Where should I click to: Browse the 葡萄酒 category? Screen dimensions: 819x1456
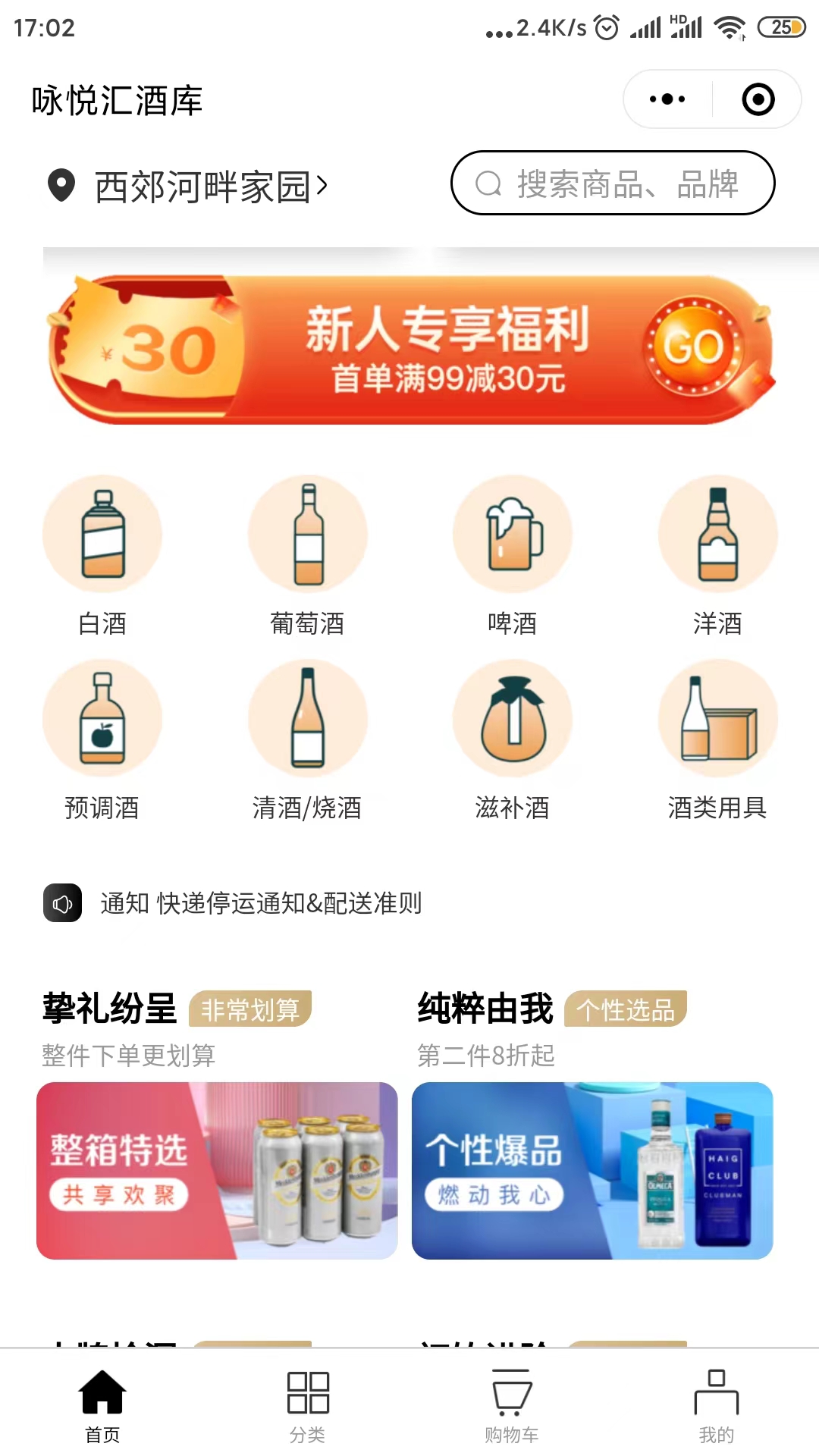(x=307, y=557)
